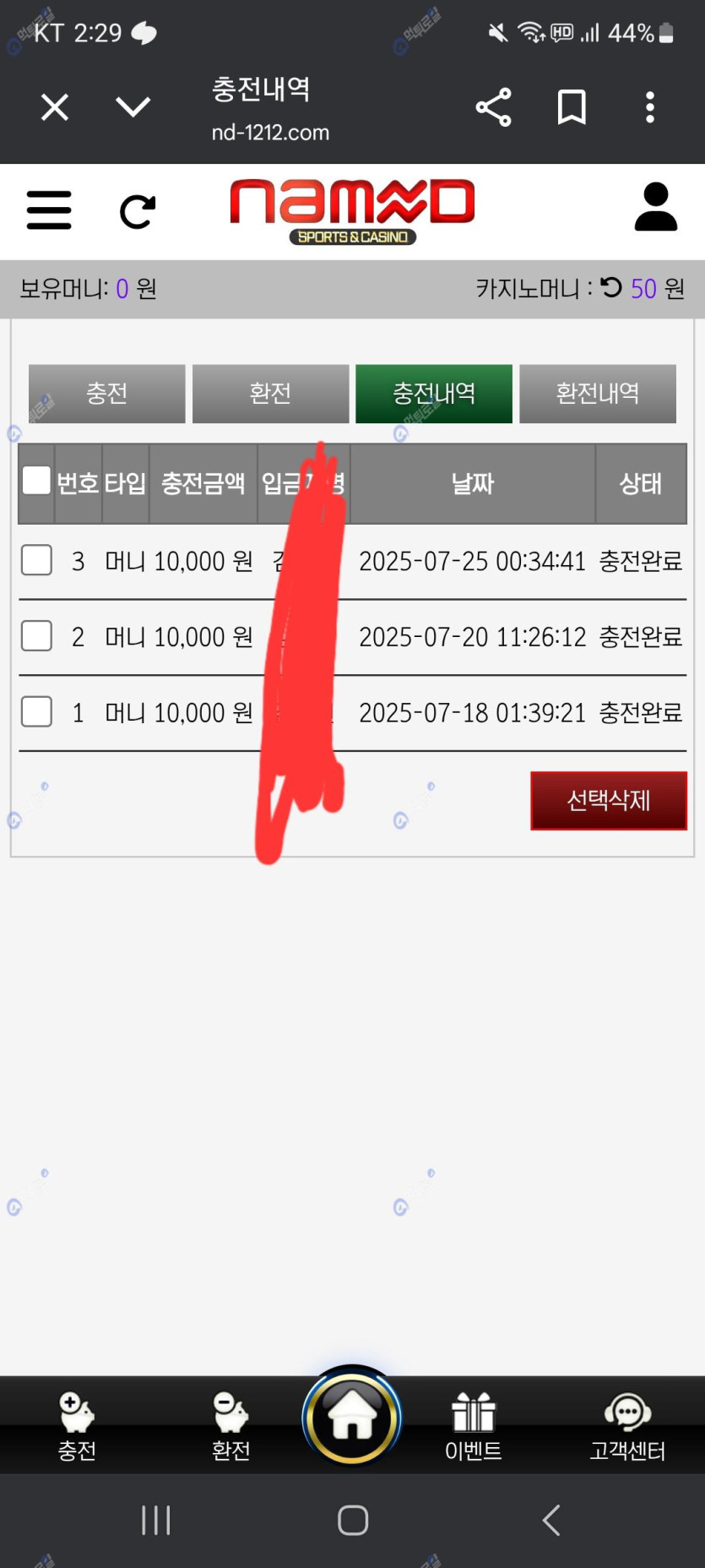The width and height of the screenshot is (705, 1568).
Task: Close the in-app browser page
Action: [x=55, y=107]
